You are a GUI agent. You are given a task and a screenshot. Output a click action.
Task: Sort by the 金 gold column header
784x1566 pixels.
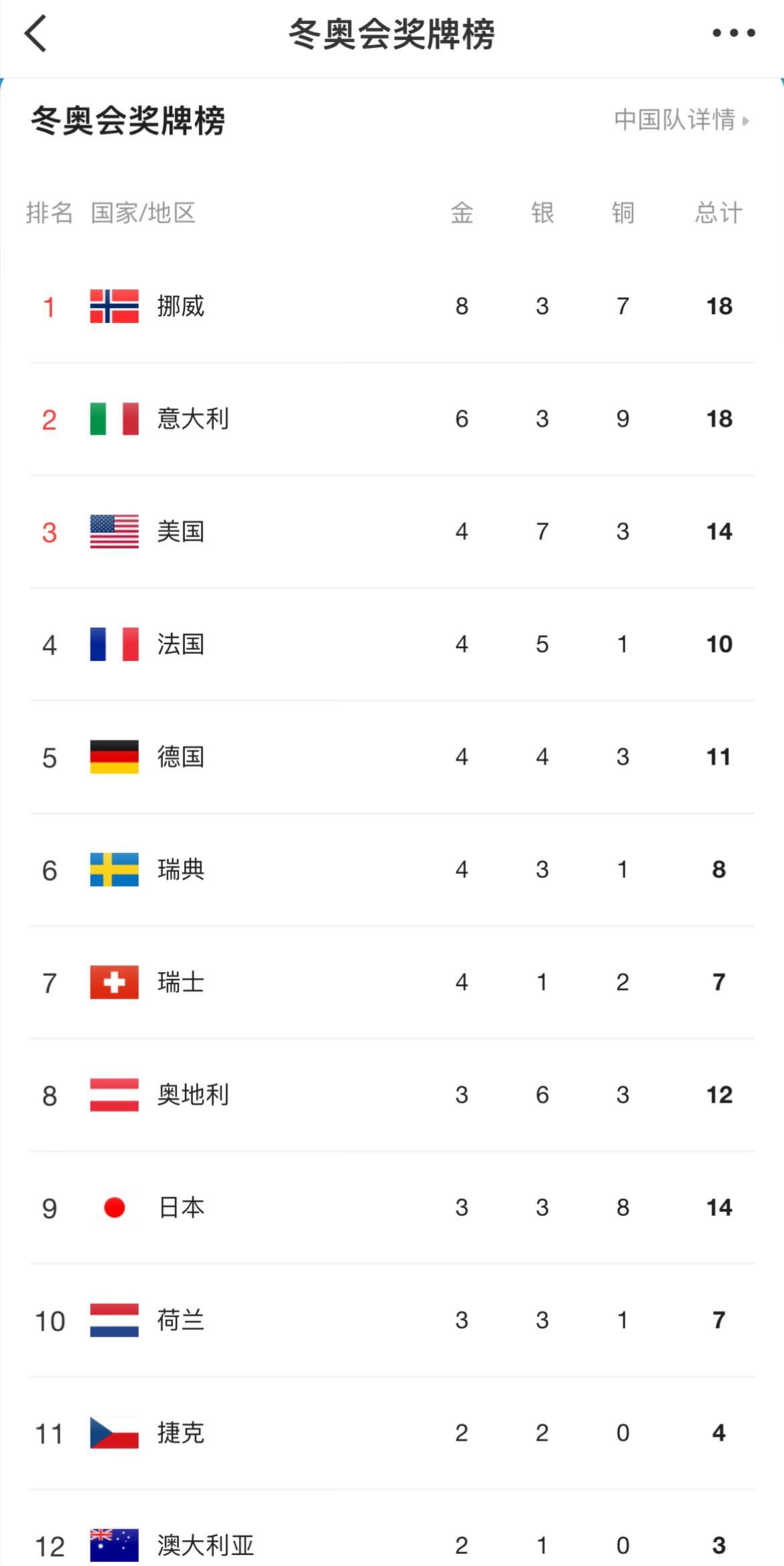tap(462, 213)
